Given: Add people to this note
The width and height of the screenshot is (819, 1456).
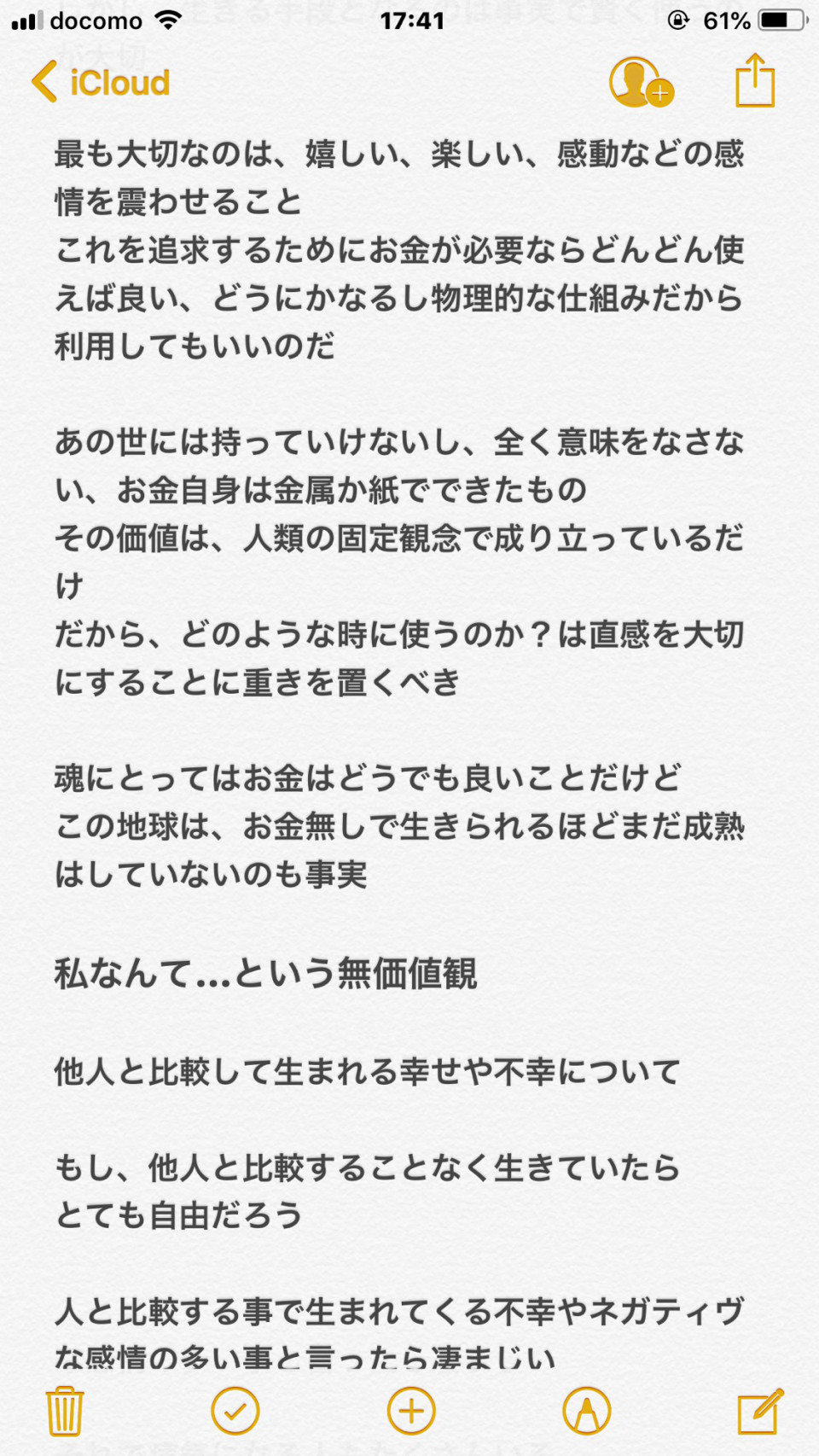Looking at the screenshot, I should [642, 82].
